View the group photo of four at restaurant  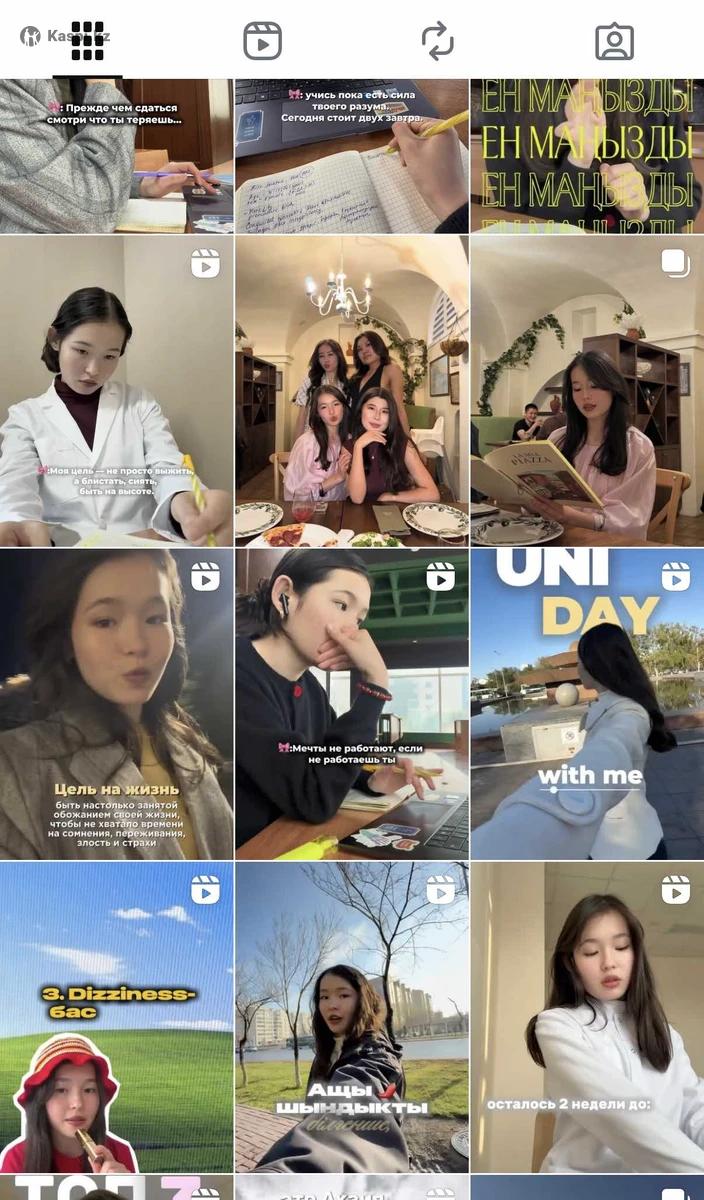click(351, 391)
